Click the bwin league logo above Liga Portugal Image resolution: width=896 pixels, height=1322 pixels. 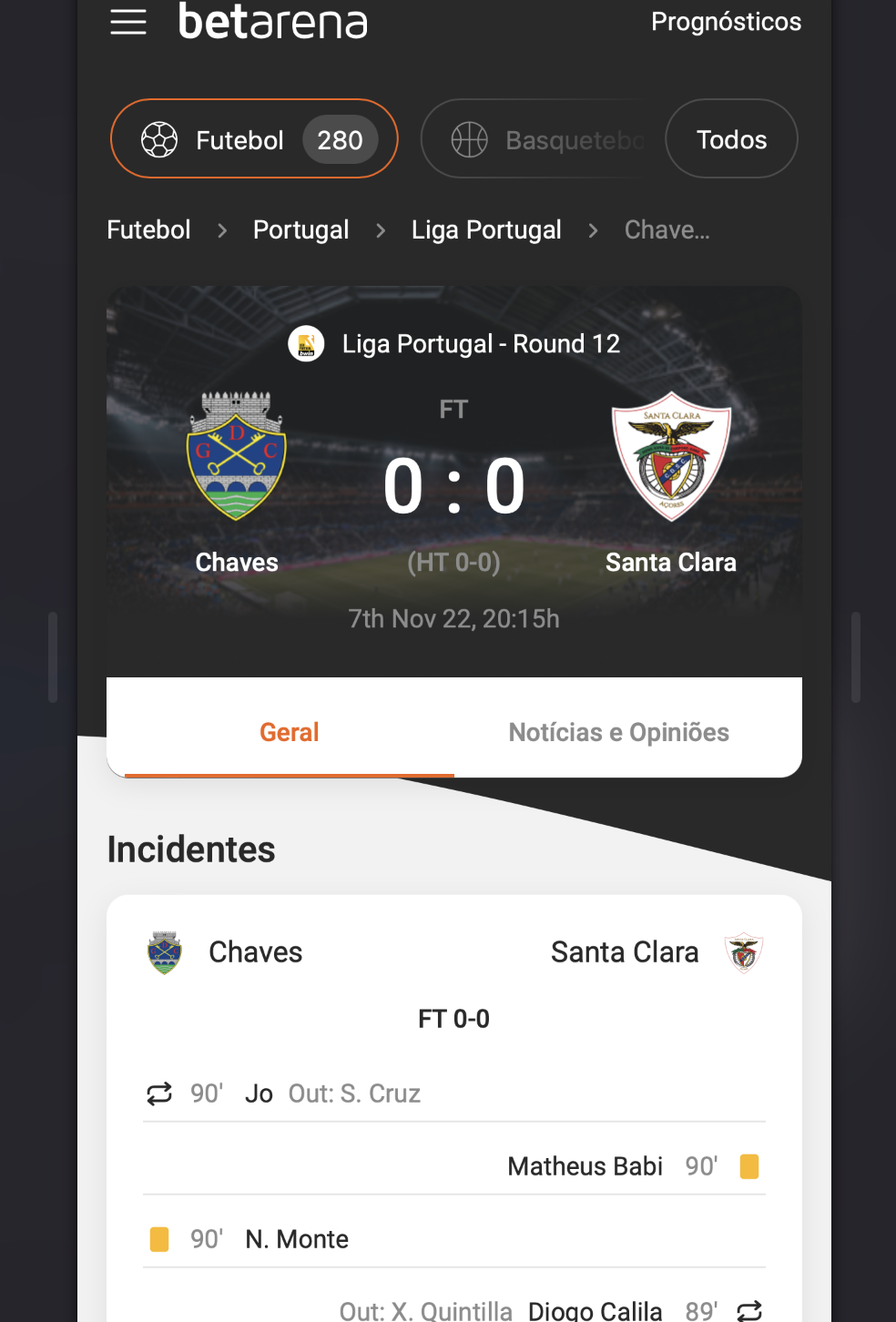point(306,343)
